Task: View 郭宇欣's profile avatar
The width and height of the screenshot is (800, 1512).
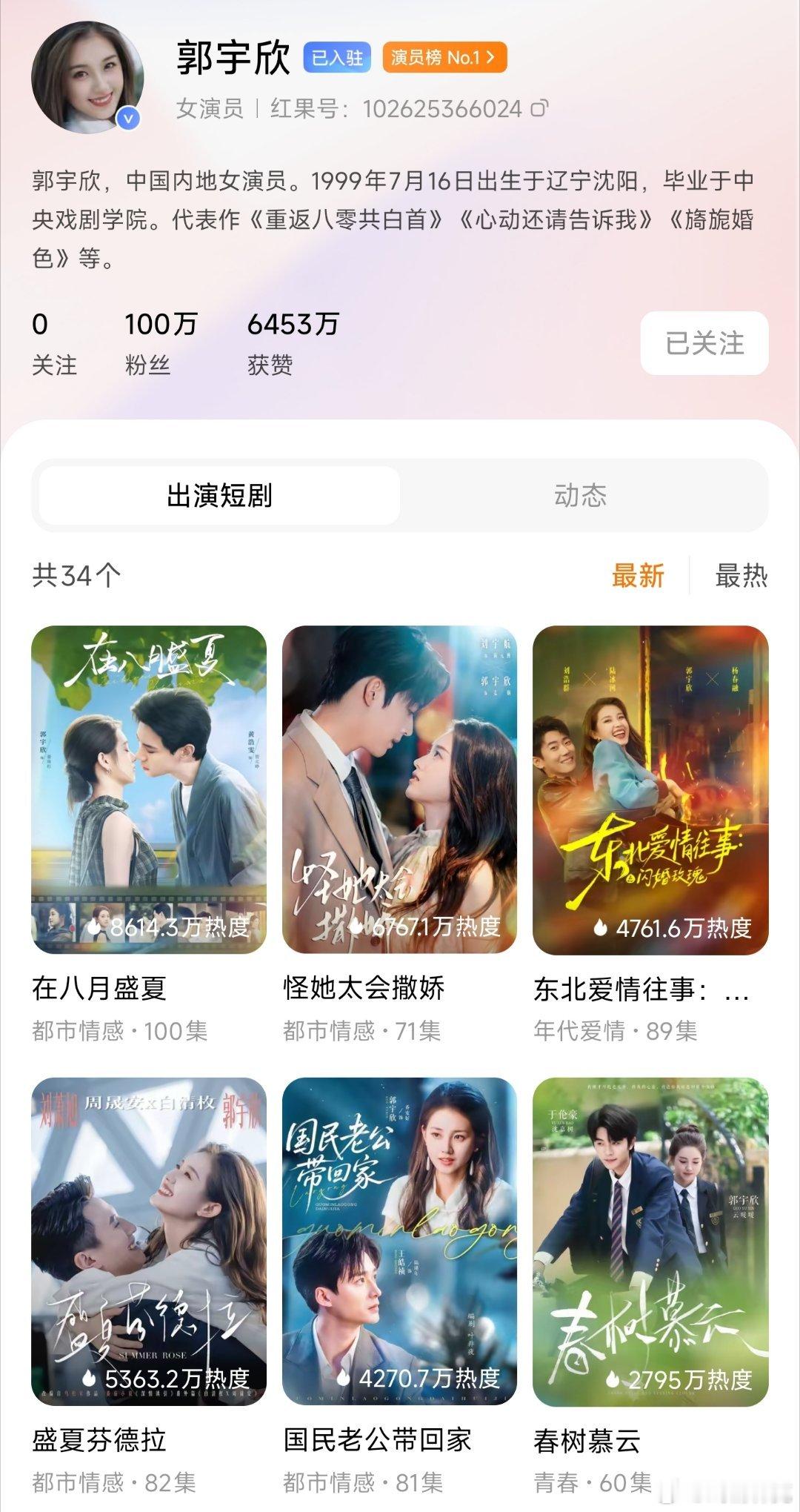Action: (87, 77)
